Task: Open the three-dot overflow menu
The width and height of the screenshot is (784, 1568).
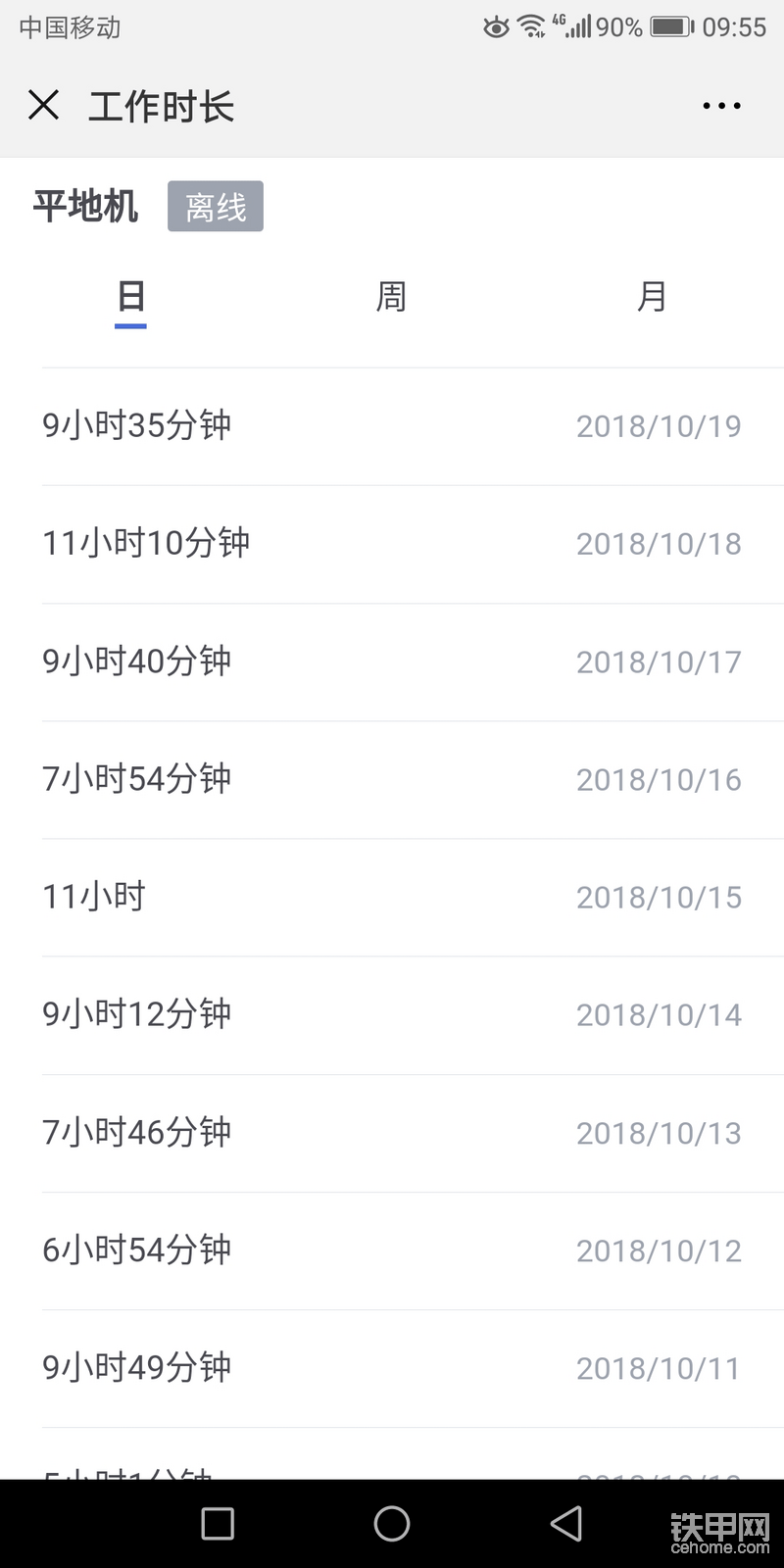Action: 721,105
